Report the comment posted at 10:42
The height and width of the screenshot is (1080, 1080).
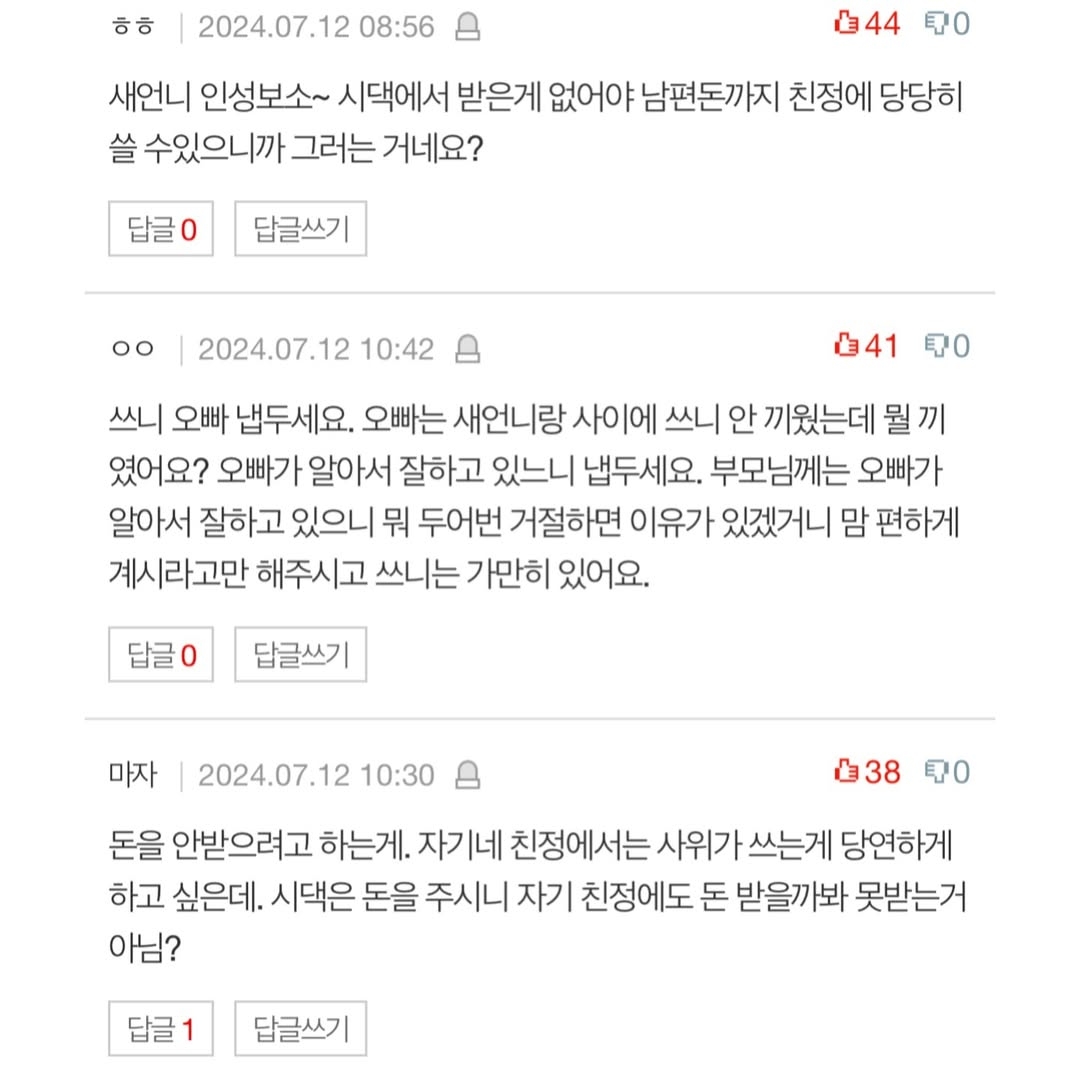(467, 349)
